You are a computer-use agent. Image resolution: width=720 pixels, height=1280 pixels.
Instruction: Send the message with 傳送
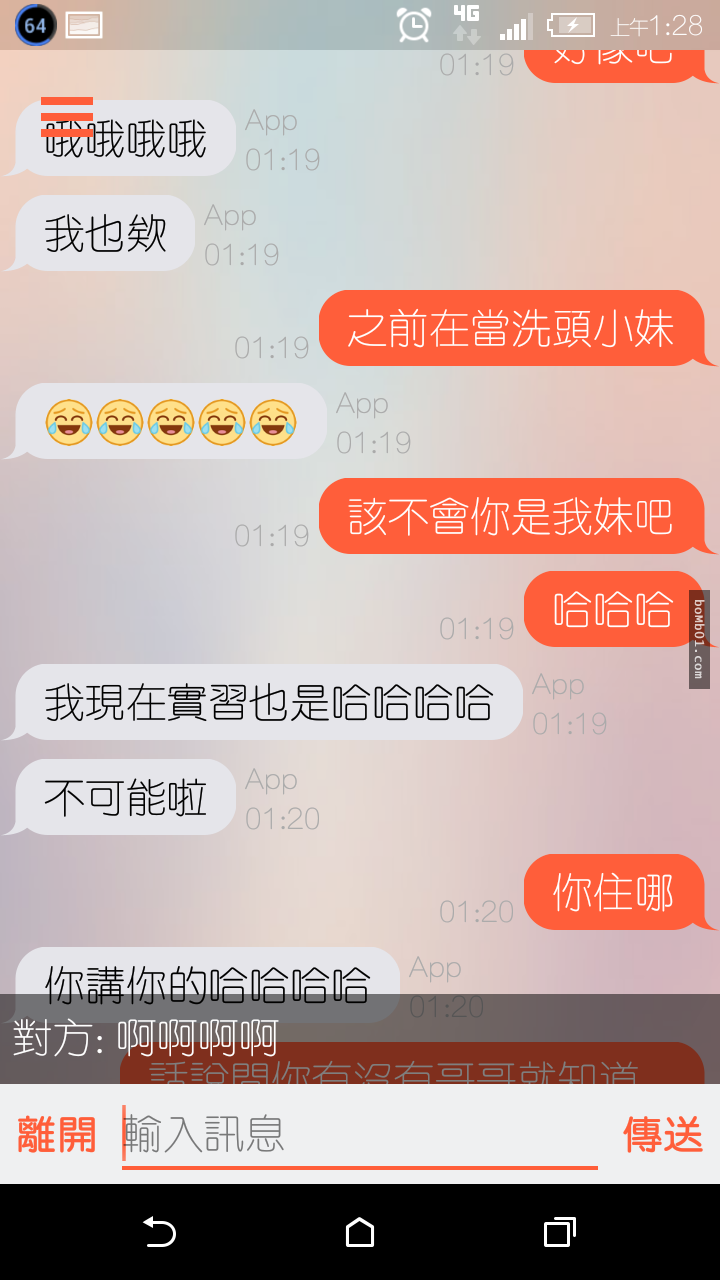662,1135
